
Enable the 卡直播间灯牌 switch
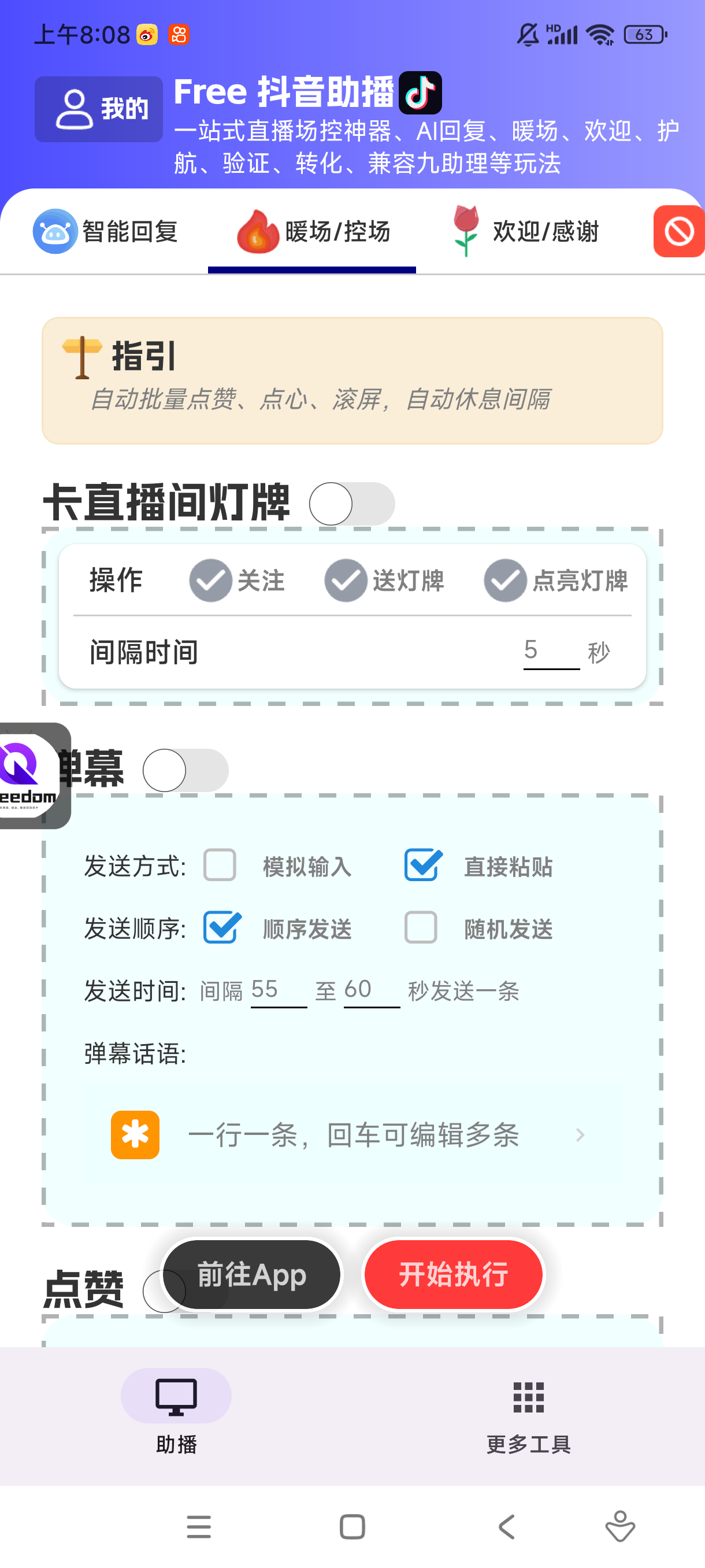(351, 504)
